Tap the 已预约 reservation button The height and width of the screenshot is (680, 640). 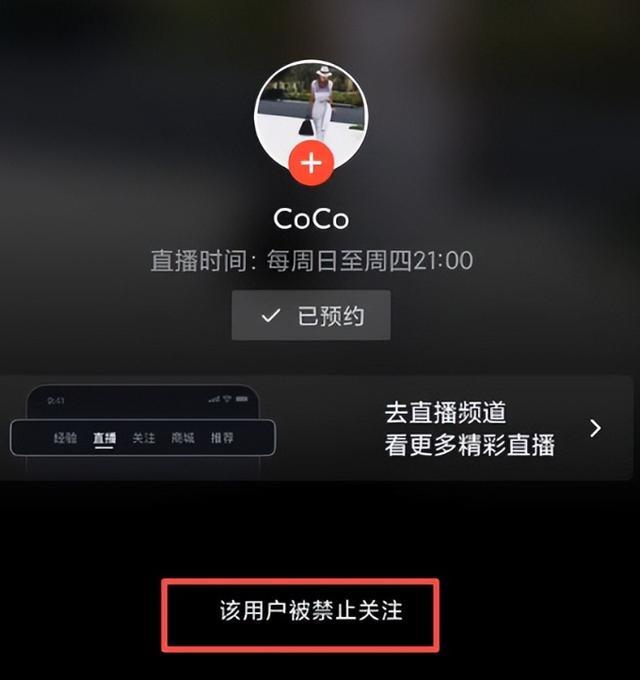click(x=311, y=316)
